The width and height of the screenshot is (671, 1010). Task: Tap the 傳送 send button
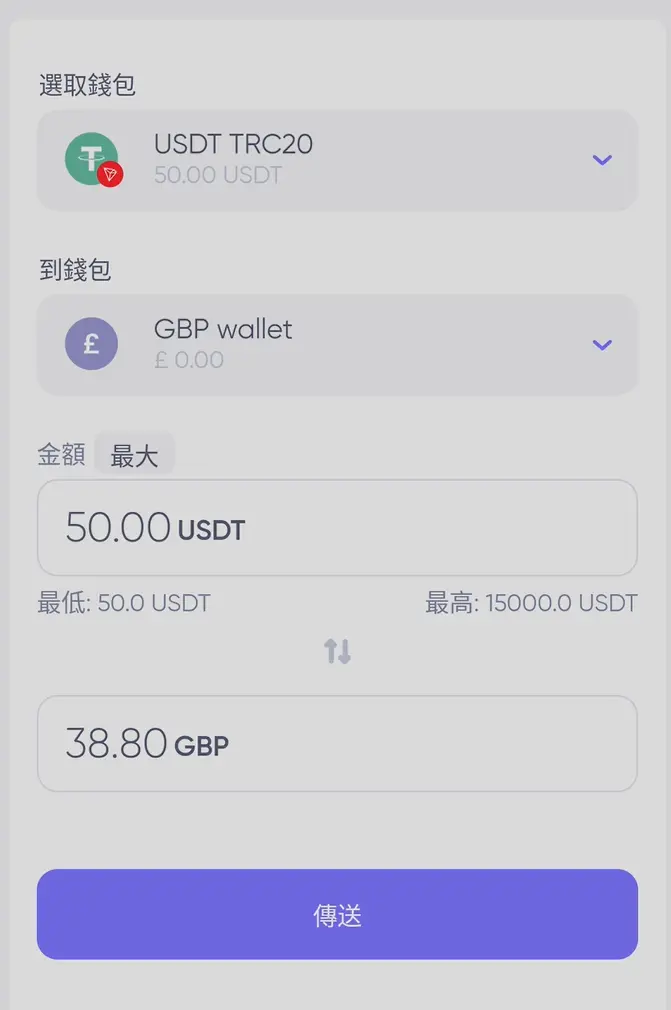337,915
